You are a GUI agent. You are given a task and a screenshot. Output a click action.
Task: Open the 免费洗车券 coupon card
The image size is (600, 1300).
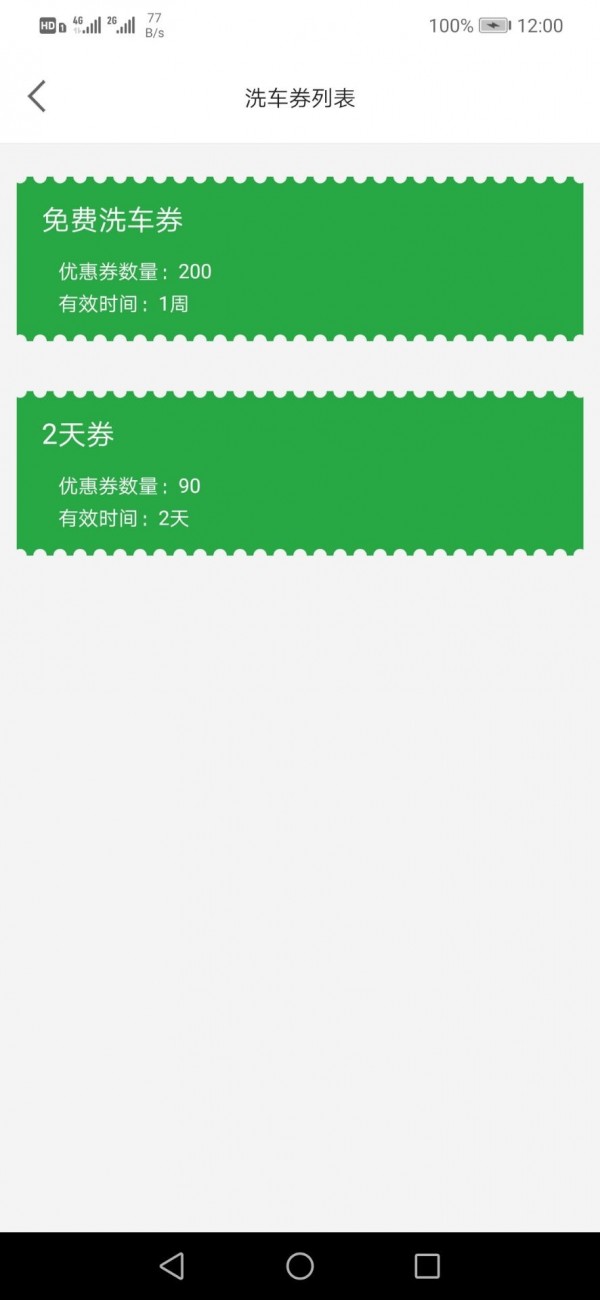pos(300,259)
